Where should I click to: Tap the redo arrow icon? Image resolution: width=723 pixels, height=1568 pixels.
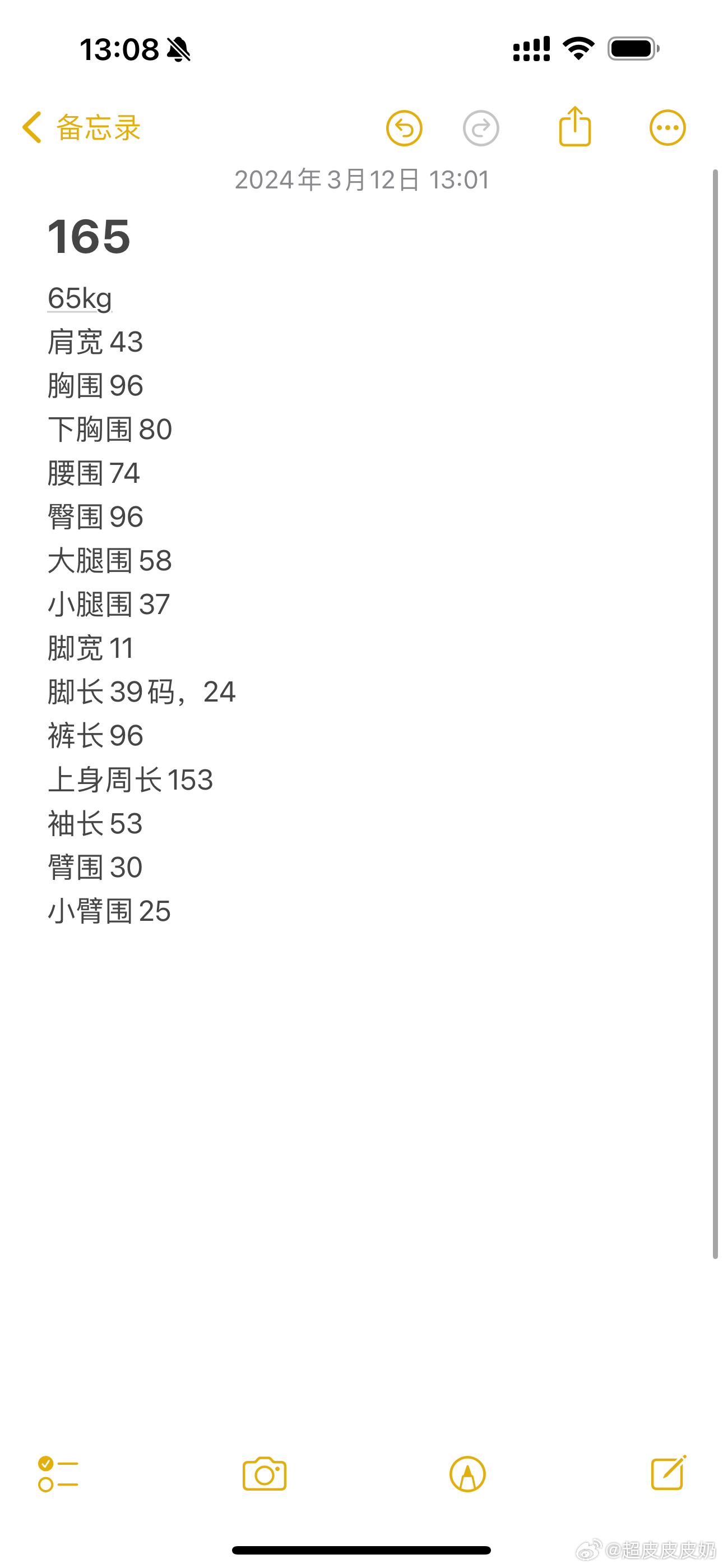pyautogui.click(x=481, y=128)
